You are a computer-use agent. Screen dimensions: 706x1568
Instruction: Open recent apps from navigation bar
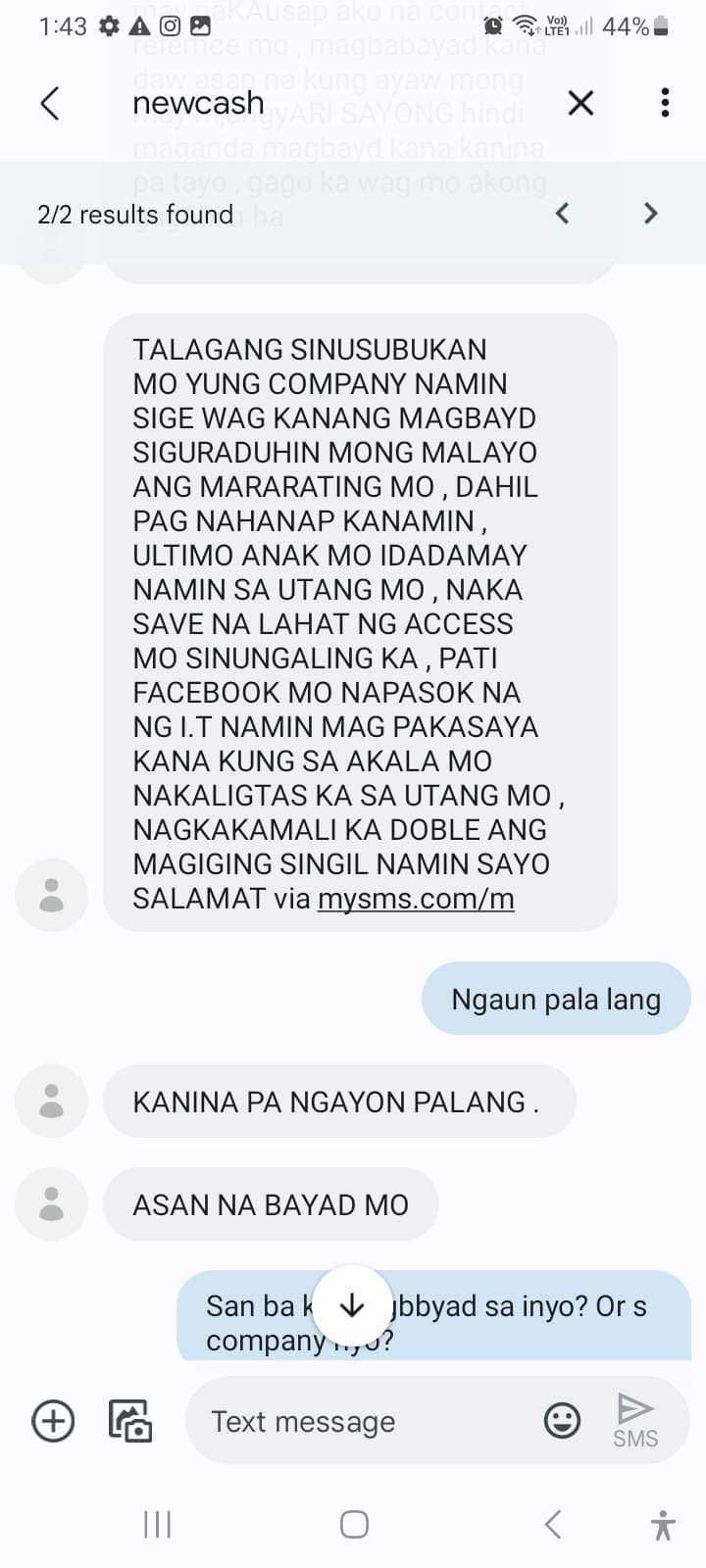[157, 1524]
